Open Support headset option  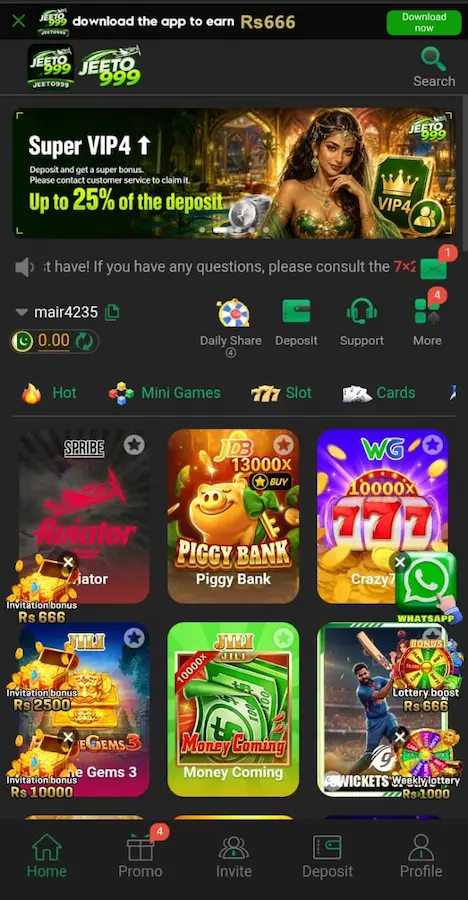(x=362, y=323)
